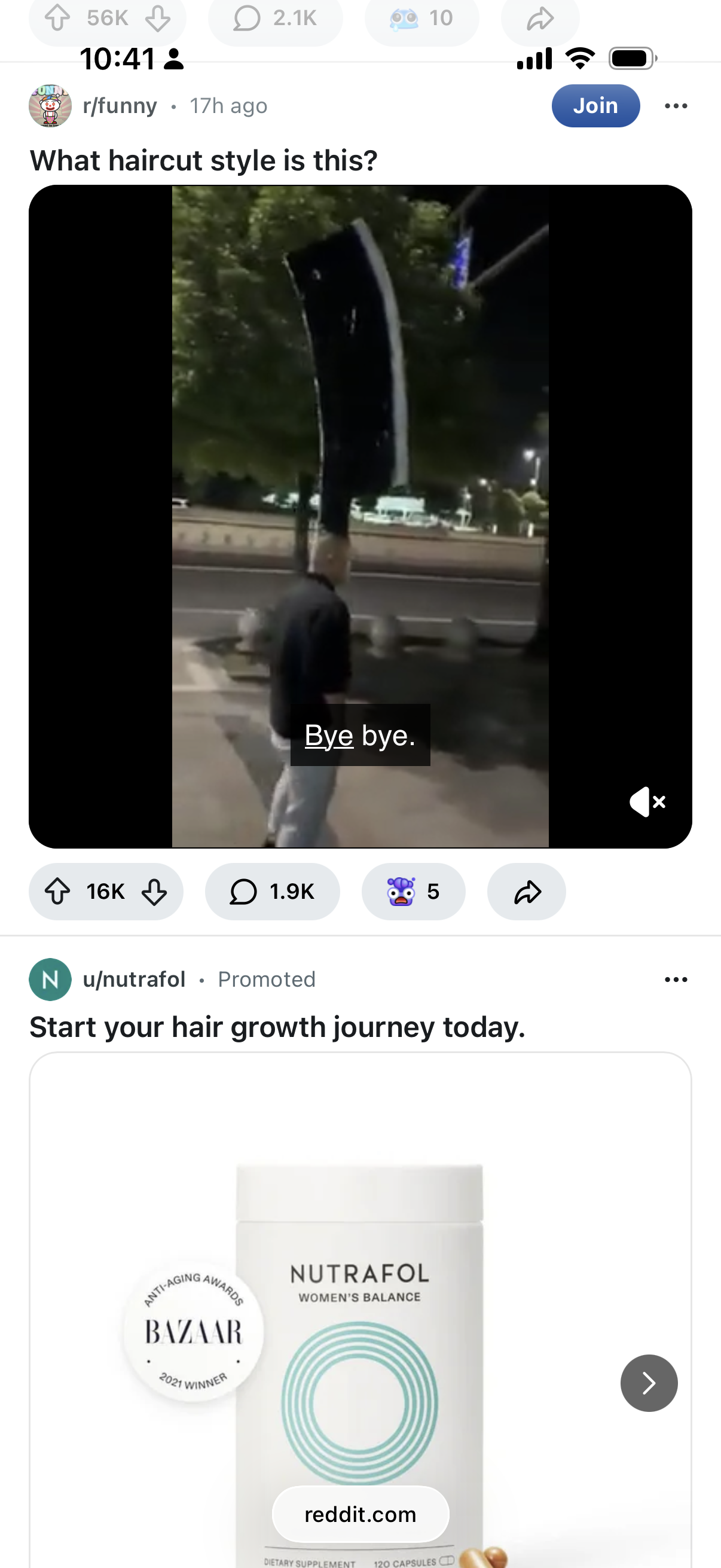Viewport: 721px width, 1568px height.
Task: Upvote the haircut style post
Action: click(x=58, y=892)
